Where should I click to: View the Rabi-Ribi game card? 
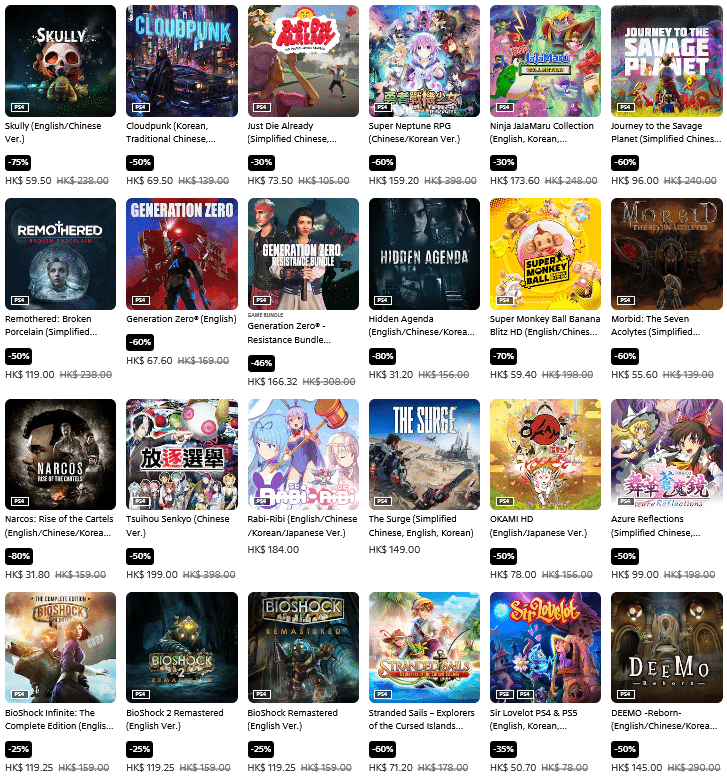point(303,454)
